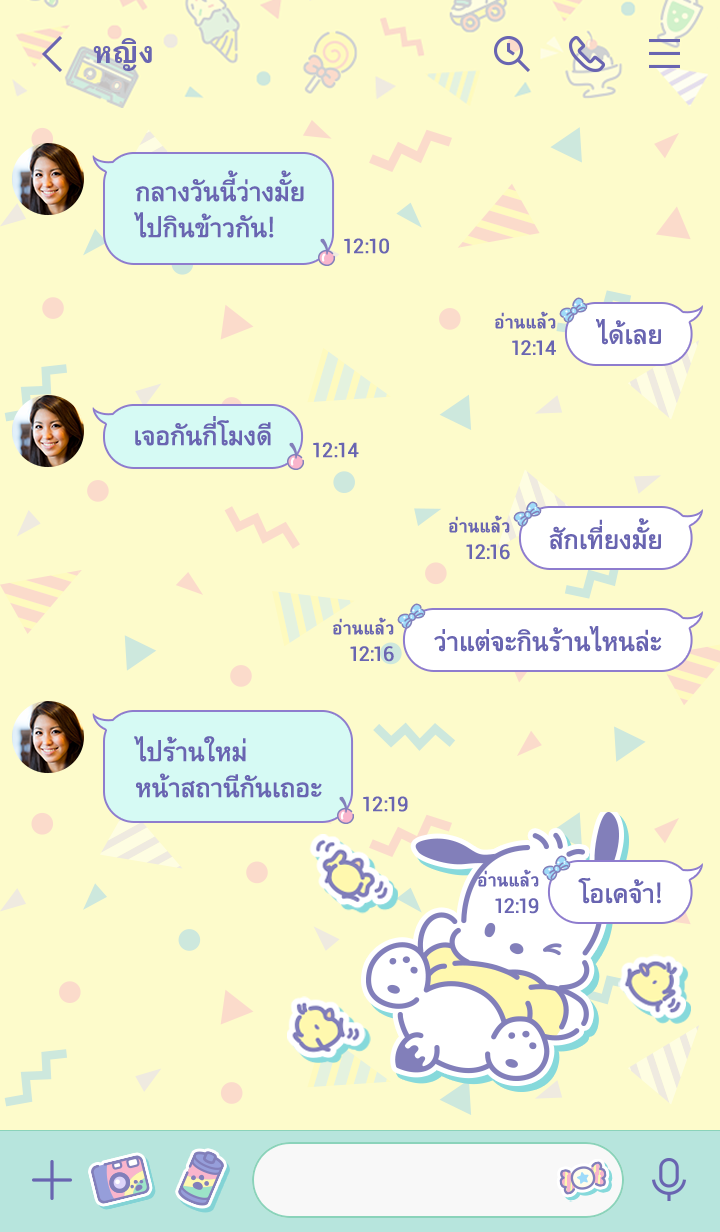Viewport: 720px width, 1232px height.
Task: Launch the camera from the chat bar
Action: click(x=121, y=1180)
